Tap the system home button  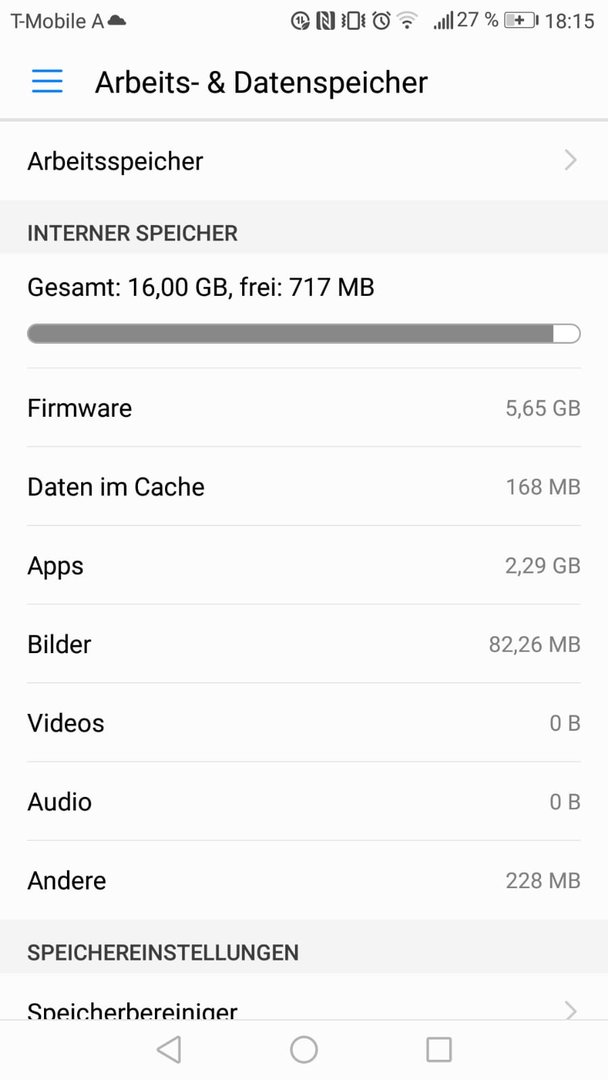304,1050
